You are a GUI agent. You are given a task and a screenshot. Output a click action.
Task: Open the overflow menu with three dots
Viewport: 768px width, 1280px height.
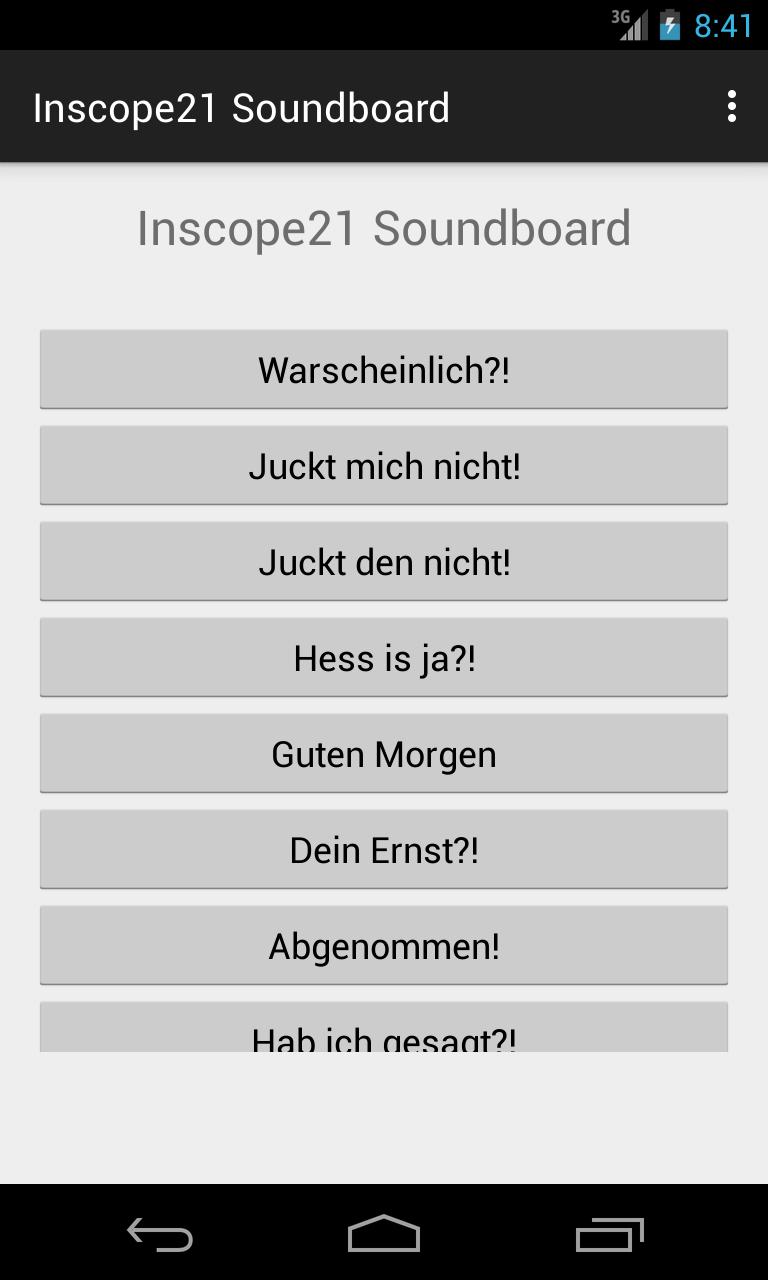(732, 106)
